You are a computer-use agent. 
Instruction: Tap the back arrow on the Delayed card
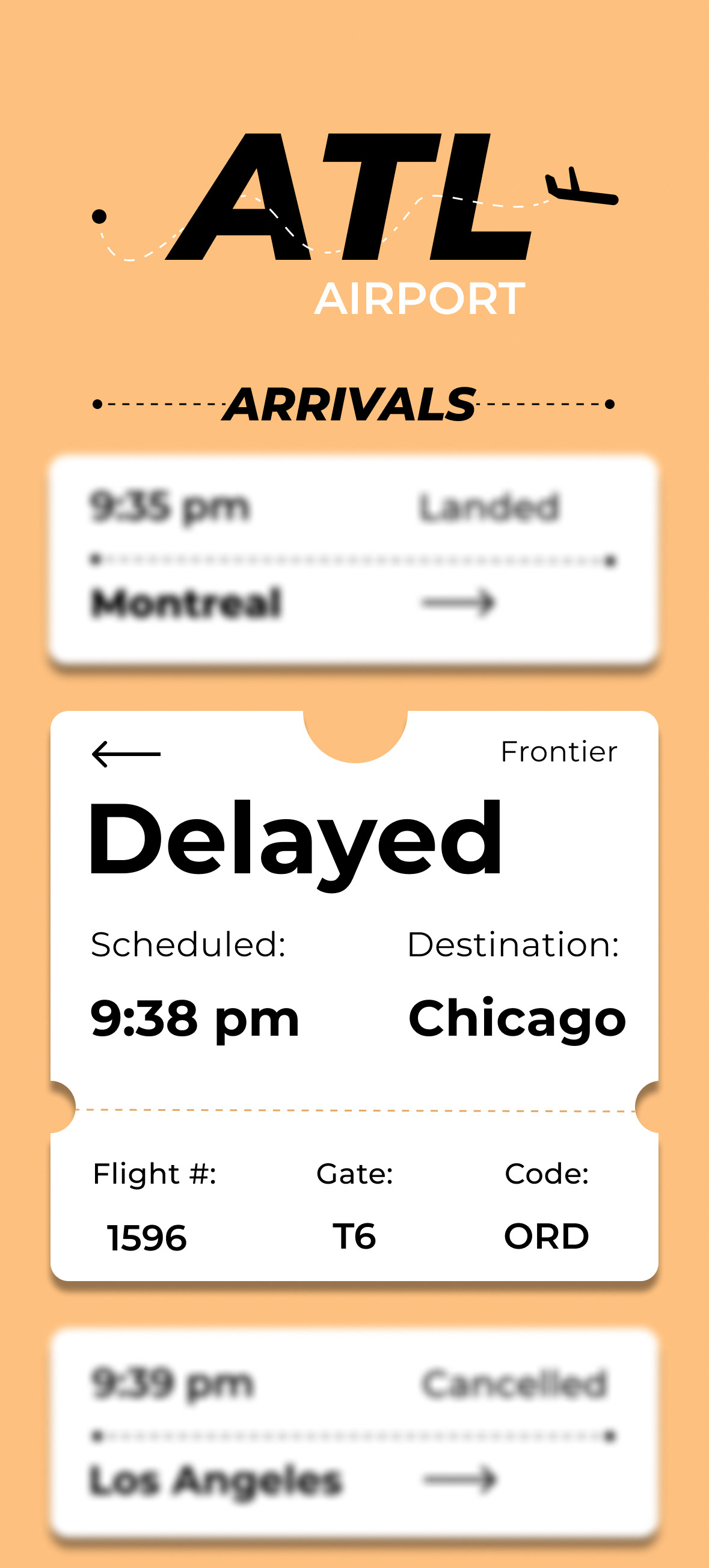(126, 754)
